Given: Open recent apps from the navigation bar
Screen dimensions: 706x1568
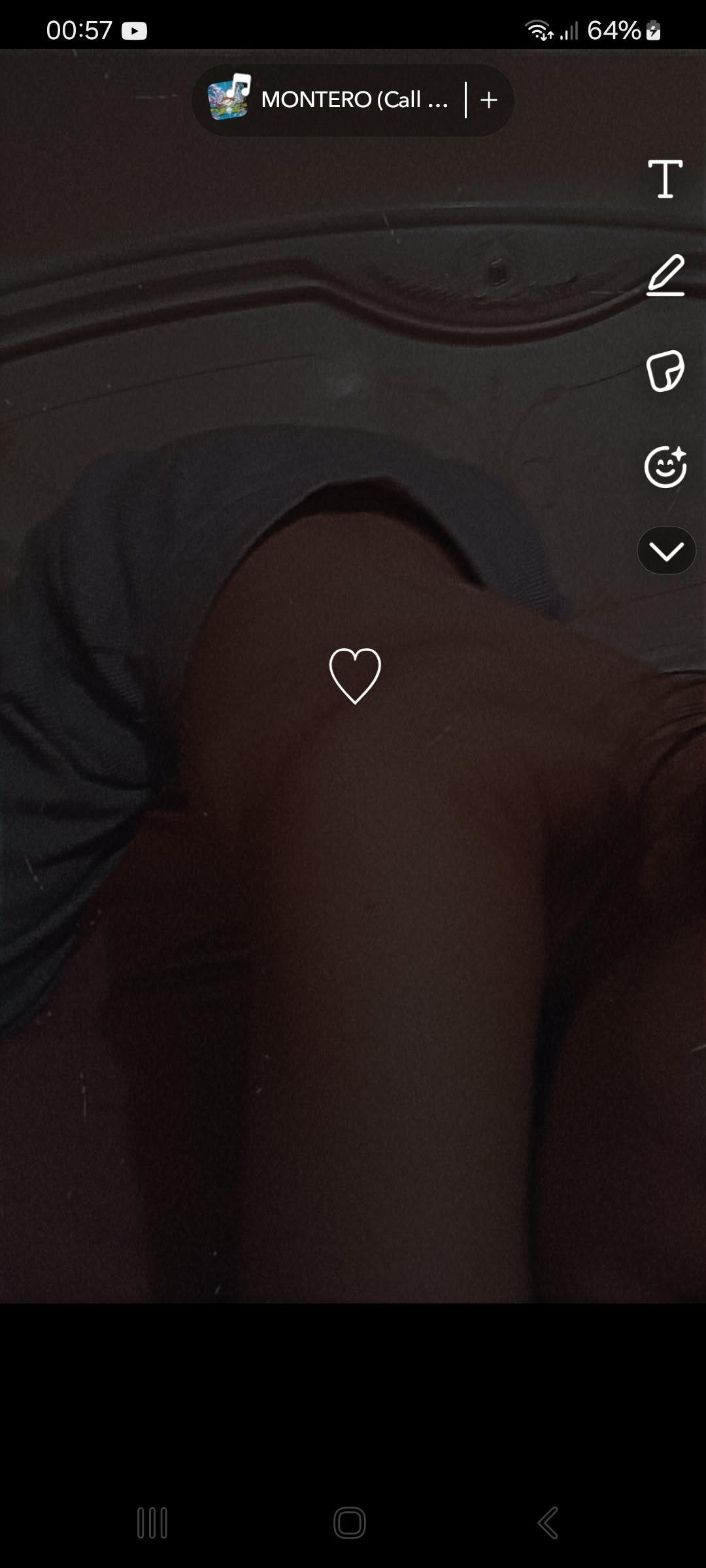Looking at the screenshot, I should coord(152,1523).
